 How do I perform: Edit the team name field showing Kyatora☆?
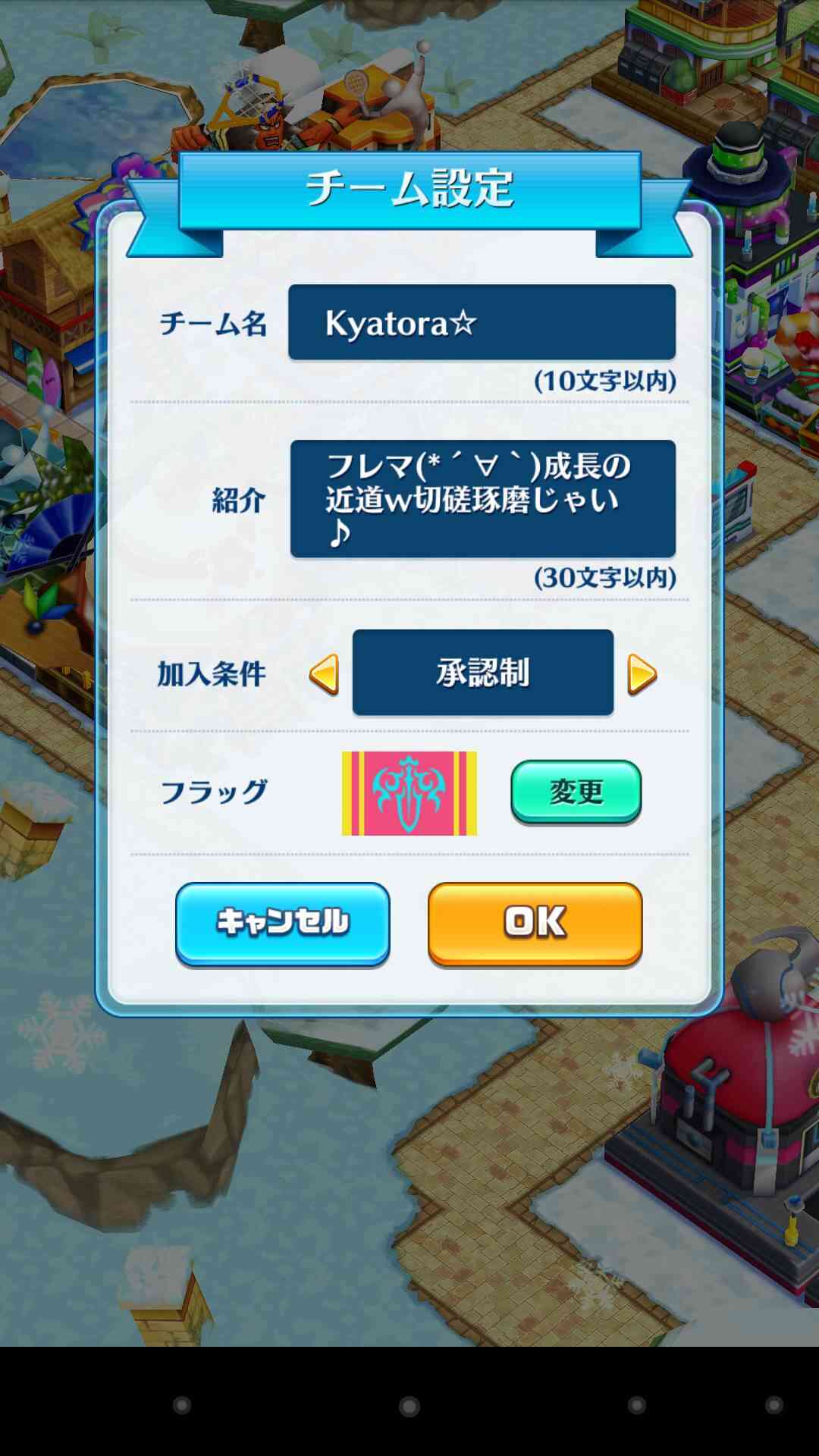[482, 322]
